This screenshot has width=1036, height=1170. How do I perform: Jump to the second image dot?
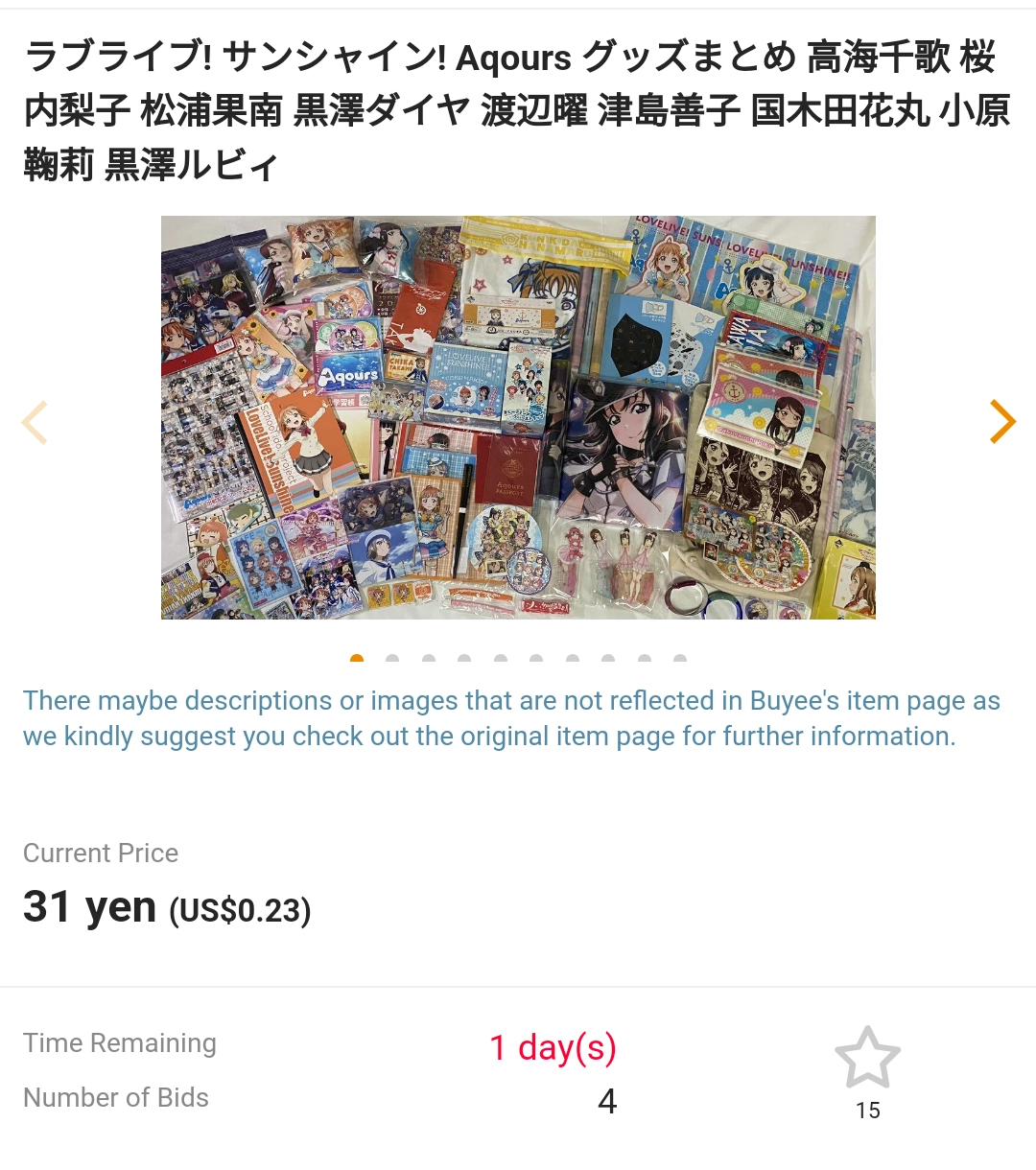click(392, 659)
